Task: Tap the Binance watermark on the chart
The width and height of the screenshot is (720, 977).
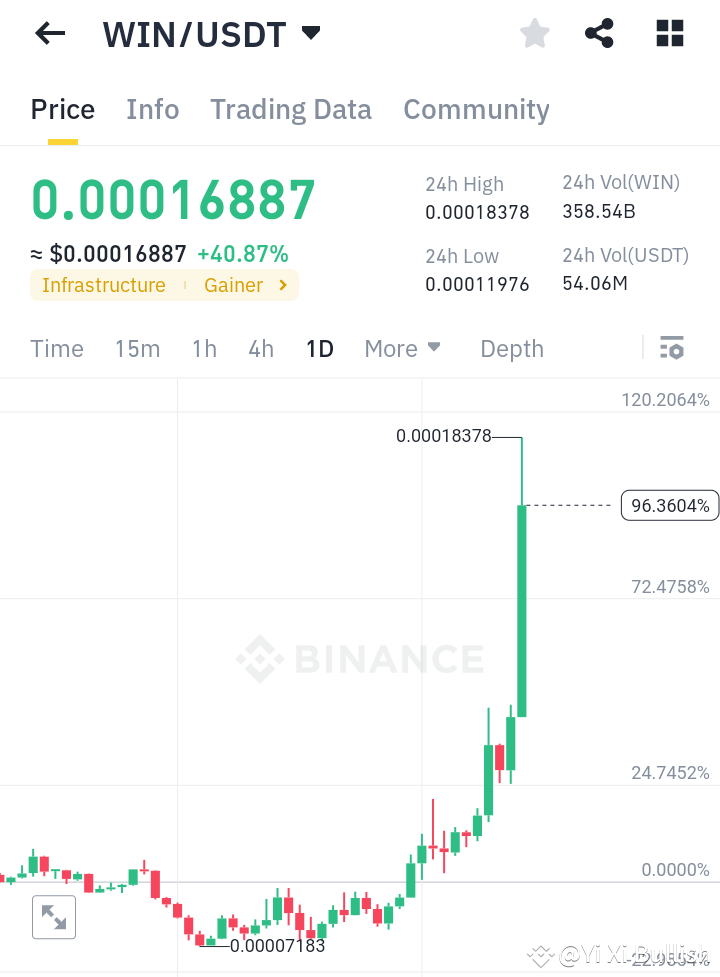Action: pyautogui.click(x=360, y=659)
